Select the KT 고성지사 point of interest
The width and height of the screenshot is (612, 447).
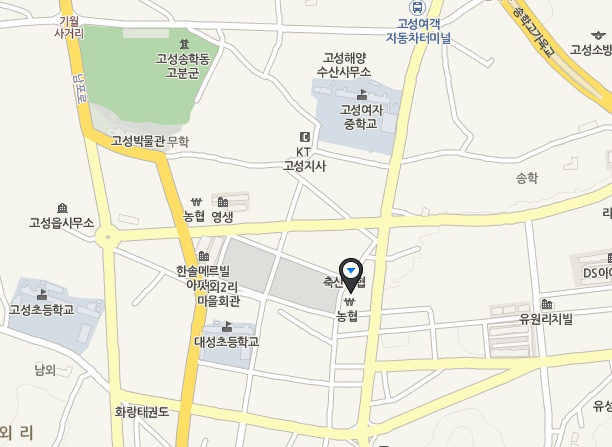[303, 138]
